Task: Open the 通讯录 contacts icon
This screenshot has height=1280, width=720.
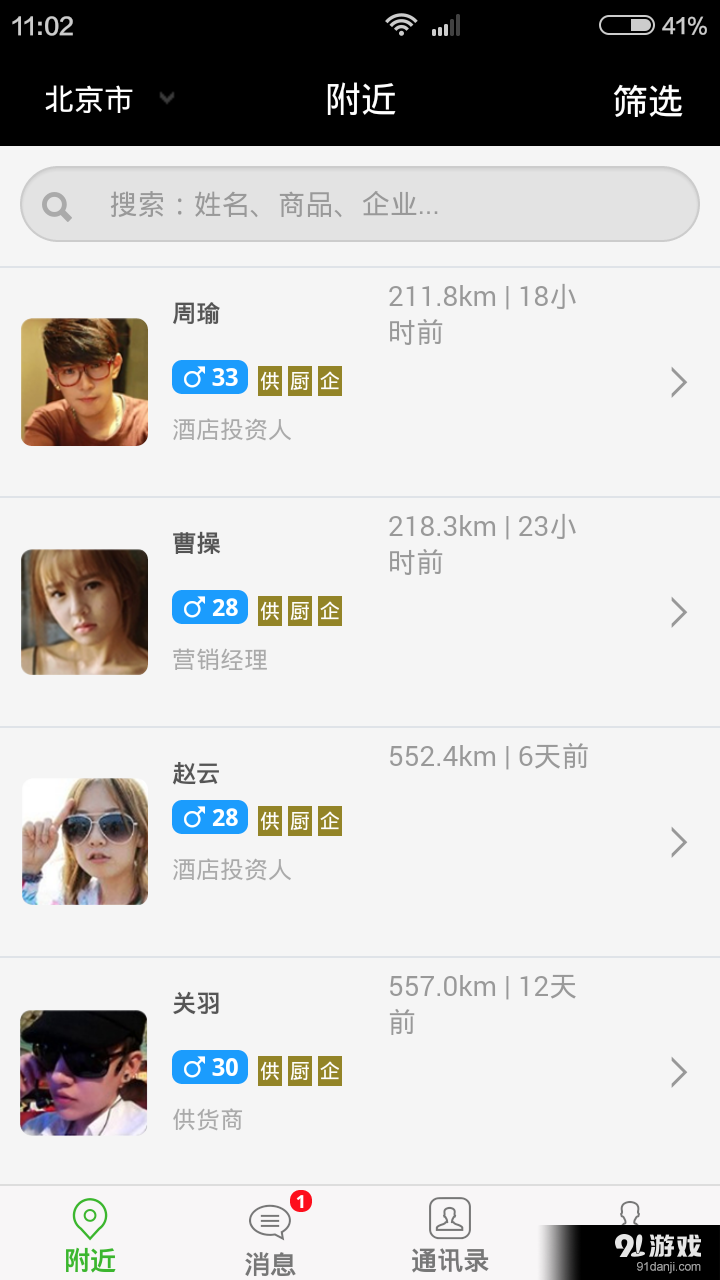Action: pos(449,1217)
